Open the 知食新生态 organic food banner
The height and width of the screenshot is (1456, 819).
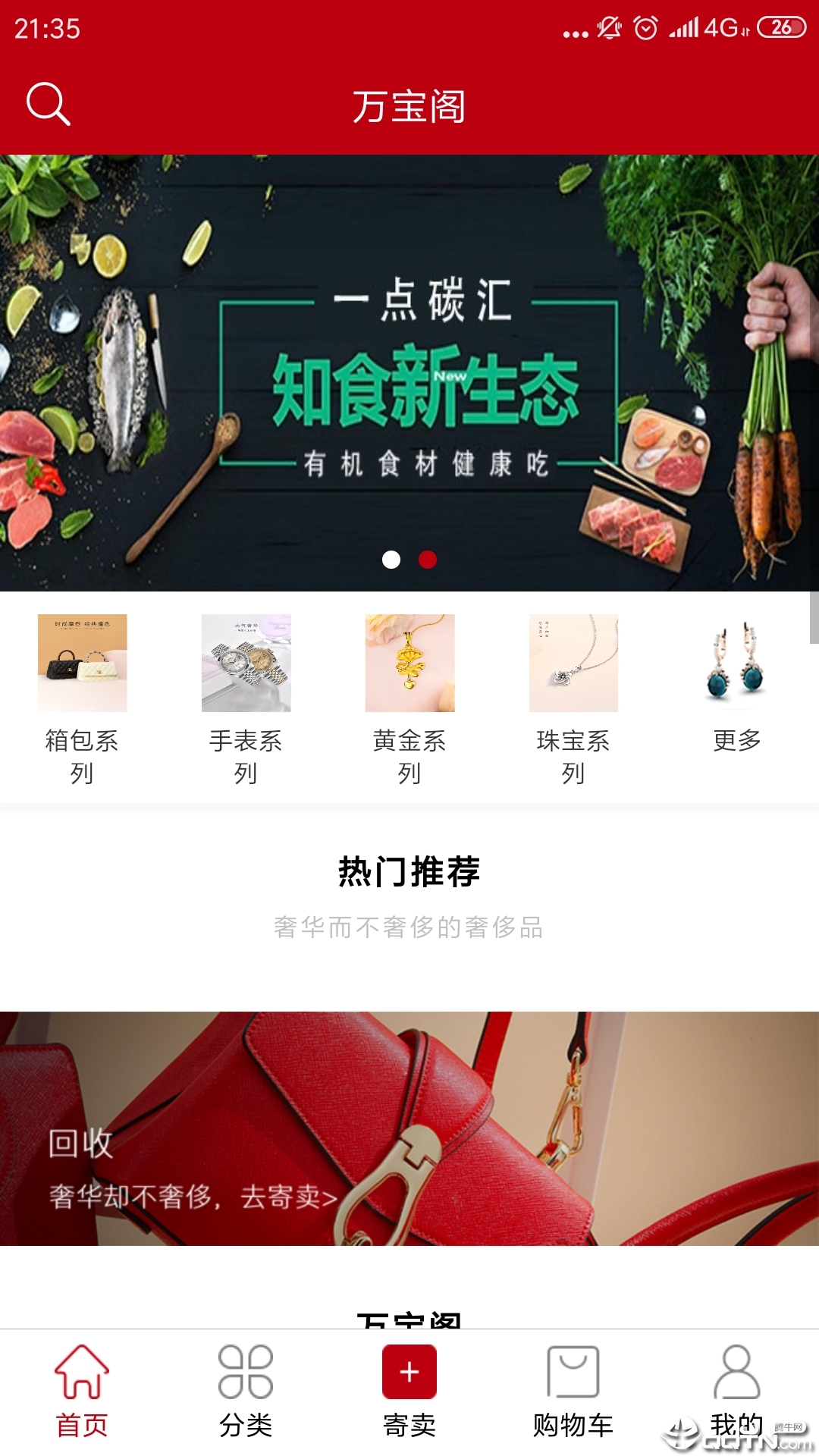point(409,372)
